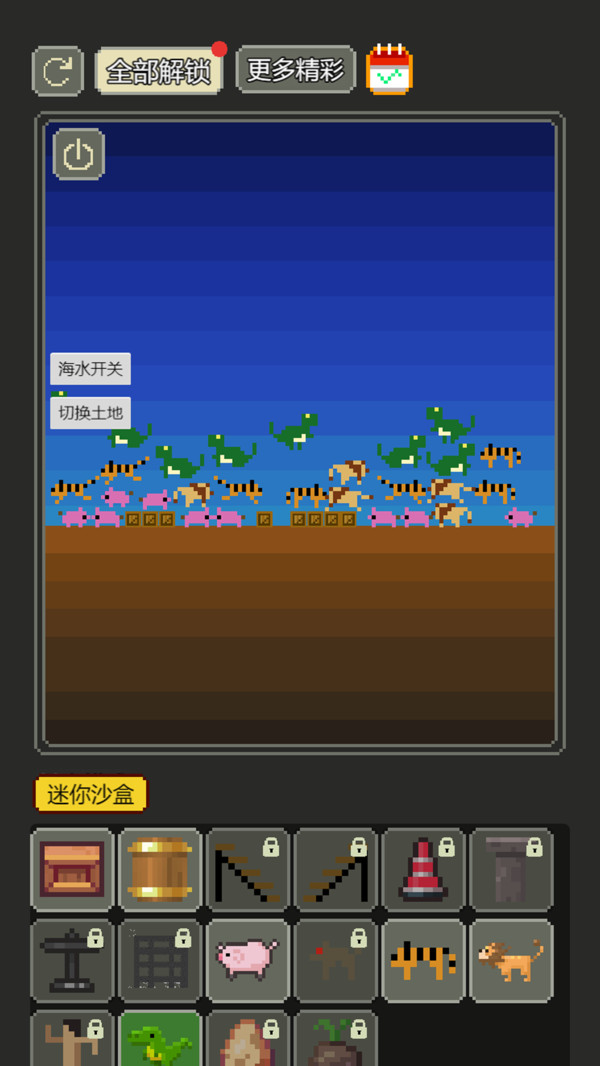Tap 切换土地 to switch land
This screenshot has height=1066, width=600.
coord(90,412)
